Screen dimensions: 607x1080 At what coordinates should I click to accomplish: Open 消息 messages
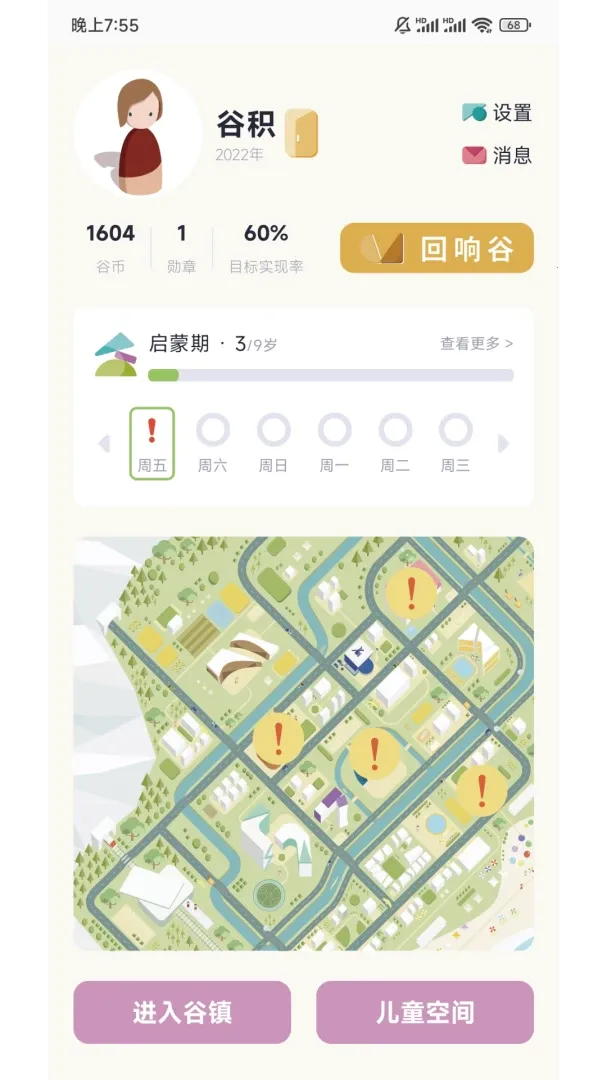(497, 154)
